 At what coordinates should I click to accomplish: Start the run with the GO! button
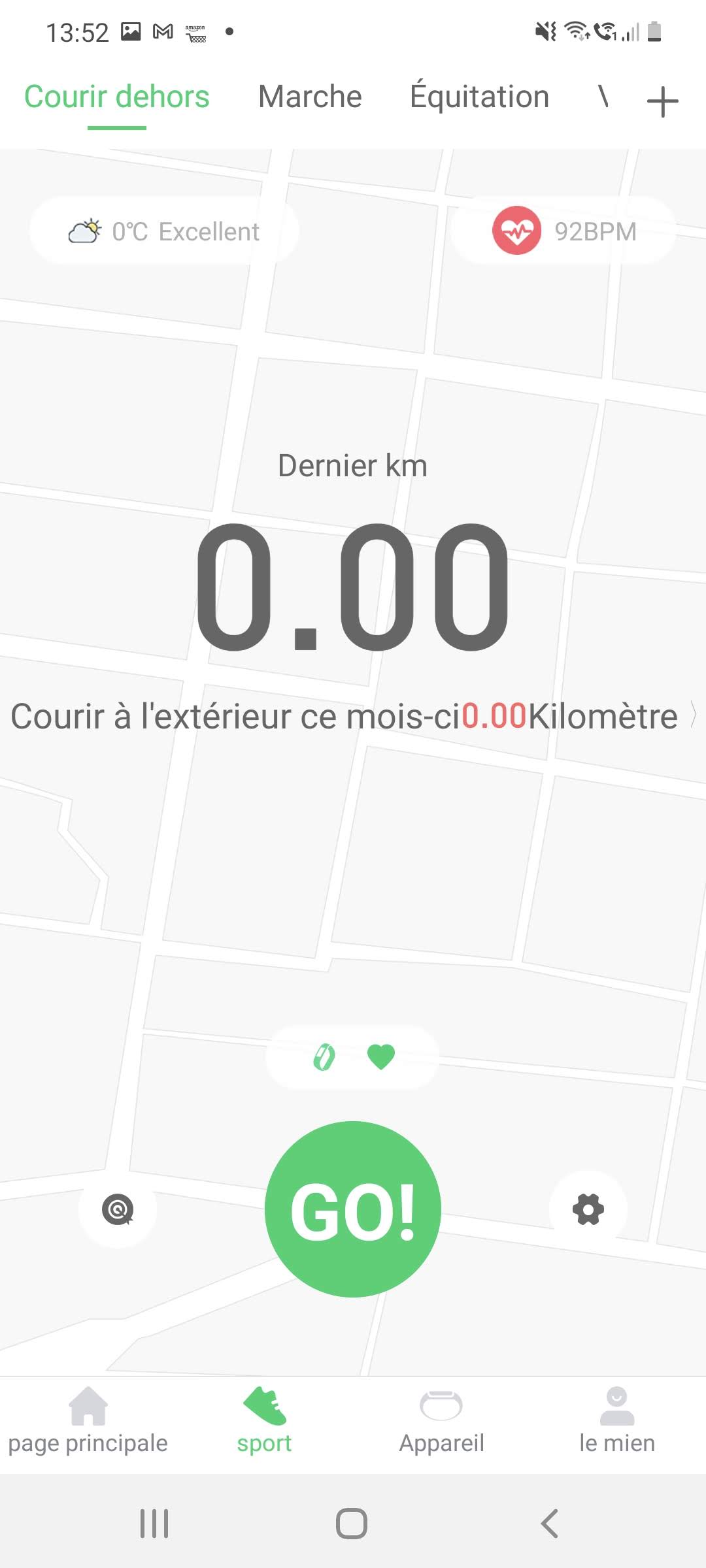353,1209
